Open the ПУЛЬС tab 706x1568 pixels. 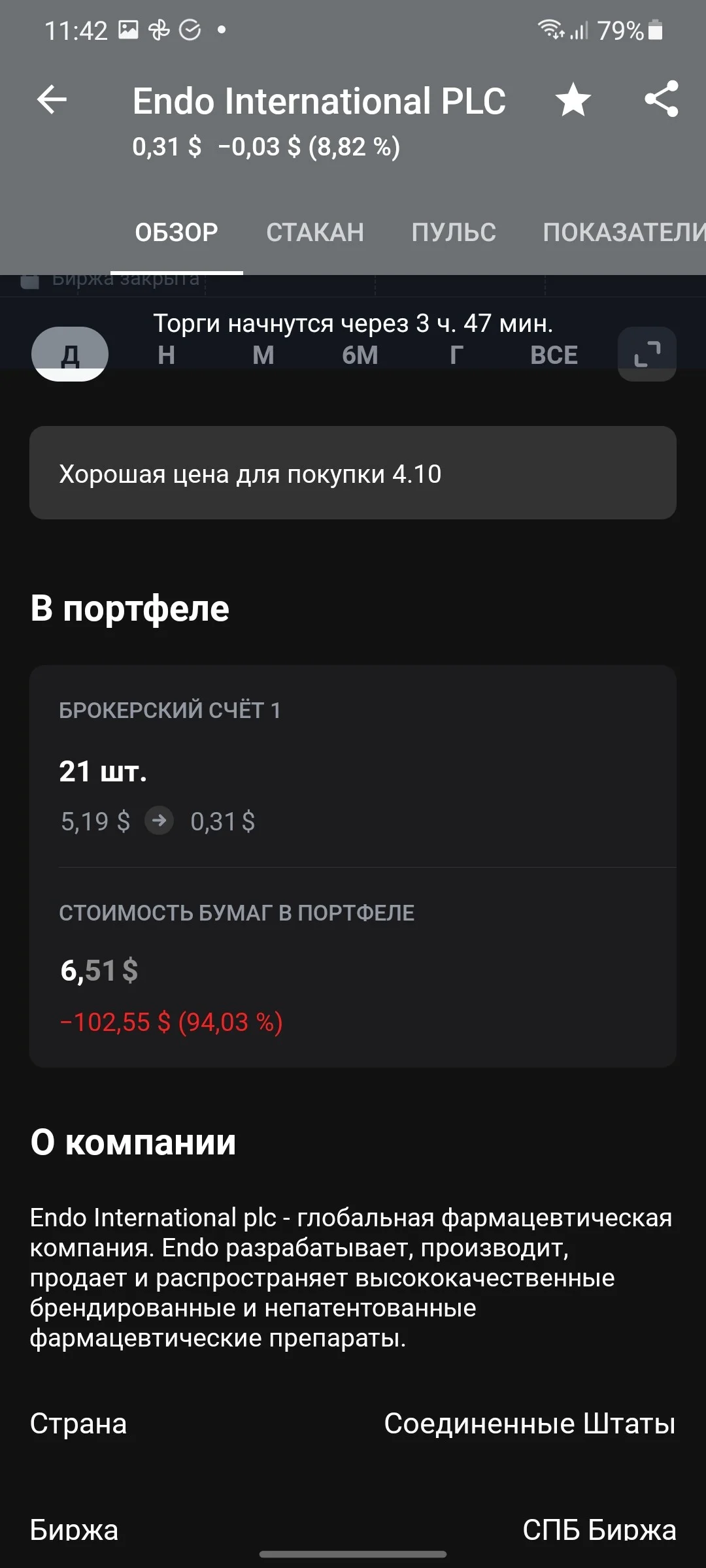pyautogui.click(x=454, y=232)
